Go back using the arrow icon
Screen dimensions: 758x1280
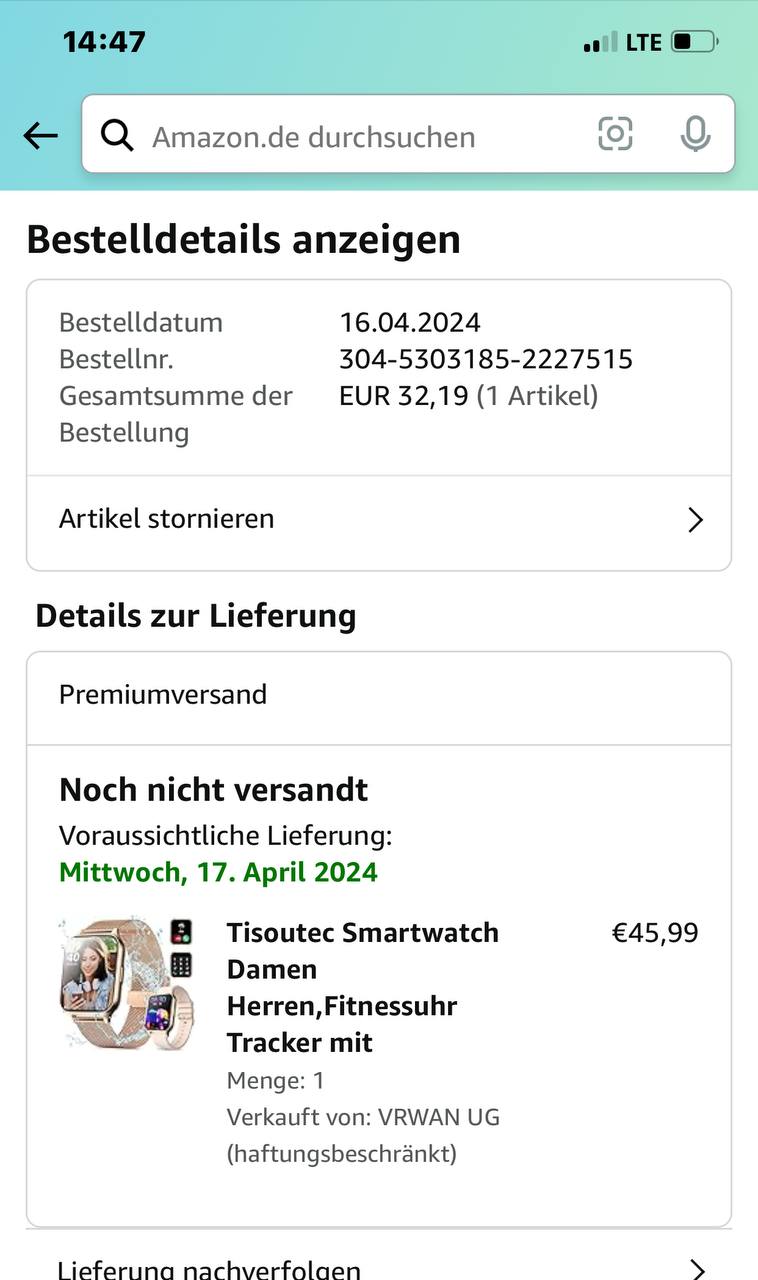pyautogui.click(x=40, y=136)
